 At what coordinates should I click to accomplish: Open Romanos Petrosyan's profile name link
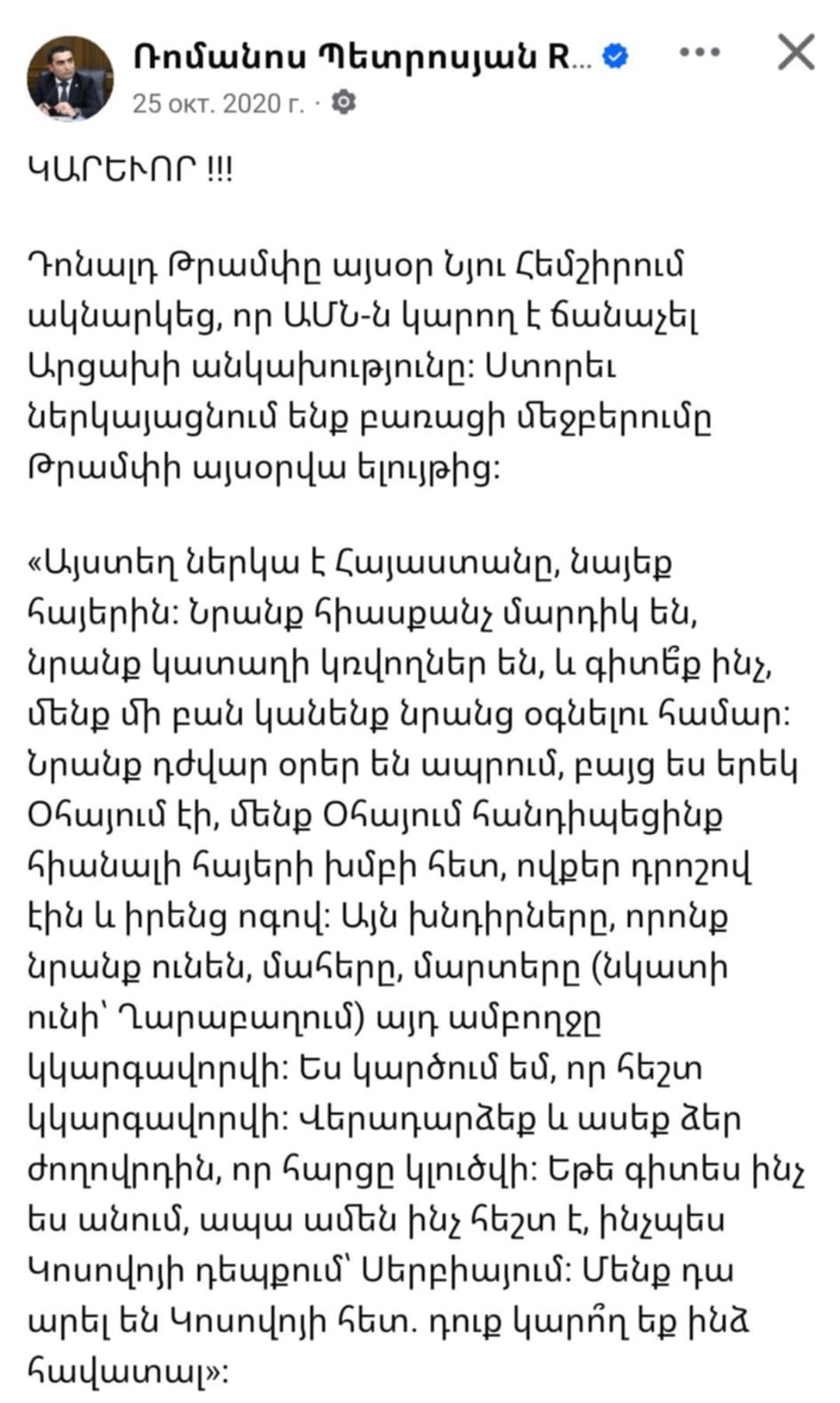362,57
